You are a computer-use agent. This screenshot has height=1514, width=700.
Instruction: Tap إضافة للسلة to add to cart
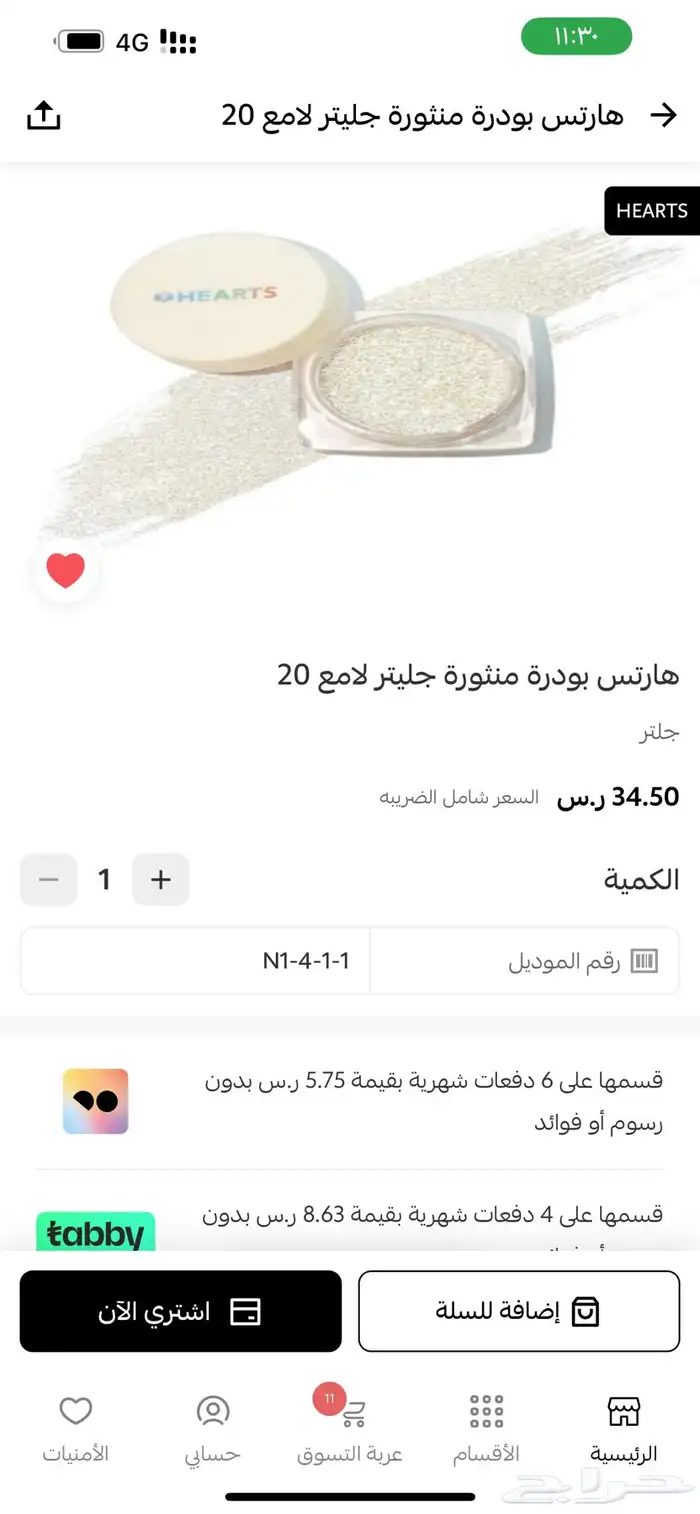click(518, 1311)
